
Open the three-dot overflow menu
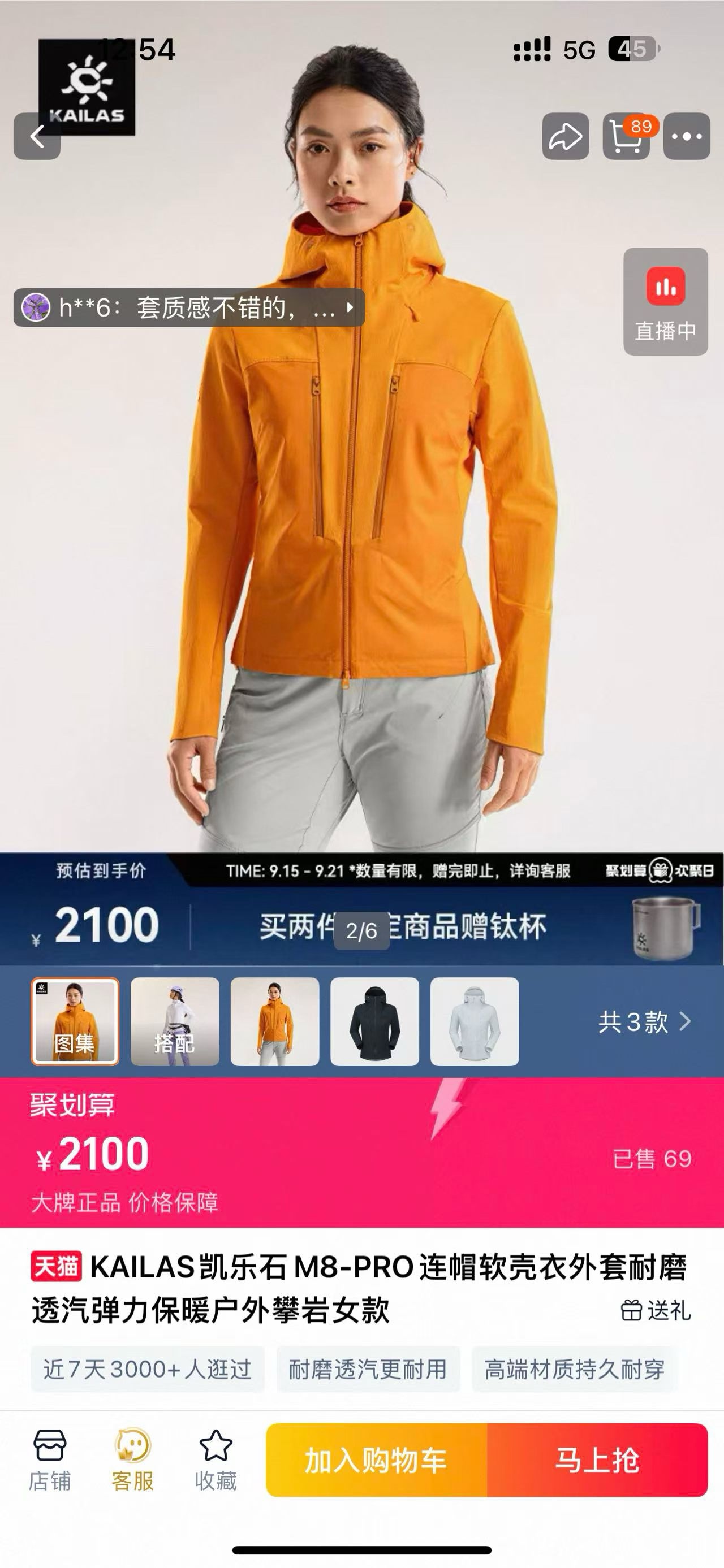pos(686,136)
